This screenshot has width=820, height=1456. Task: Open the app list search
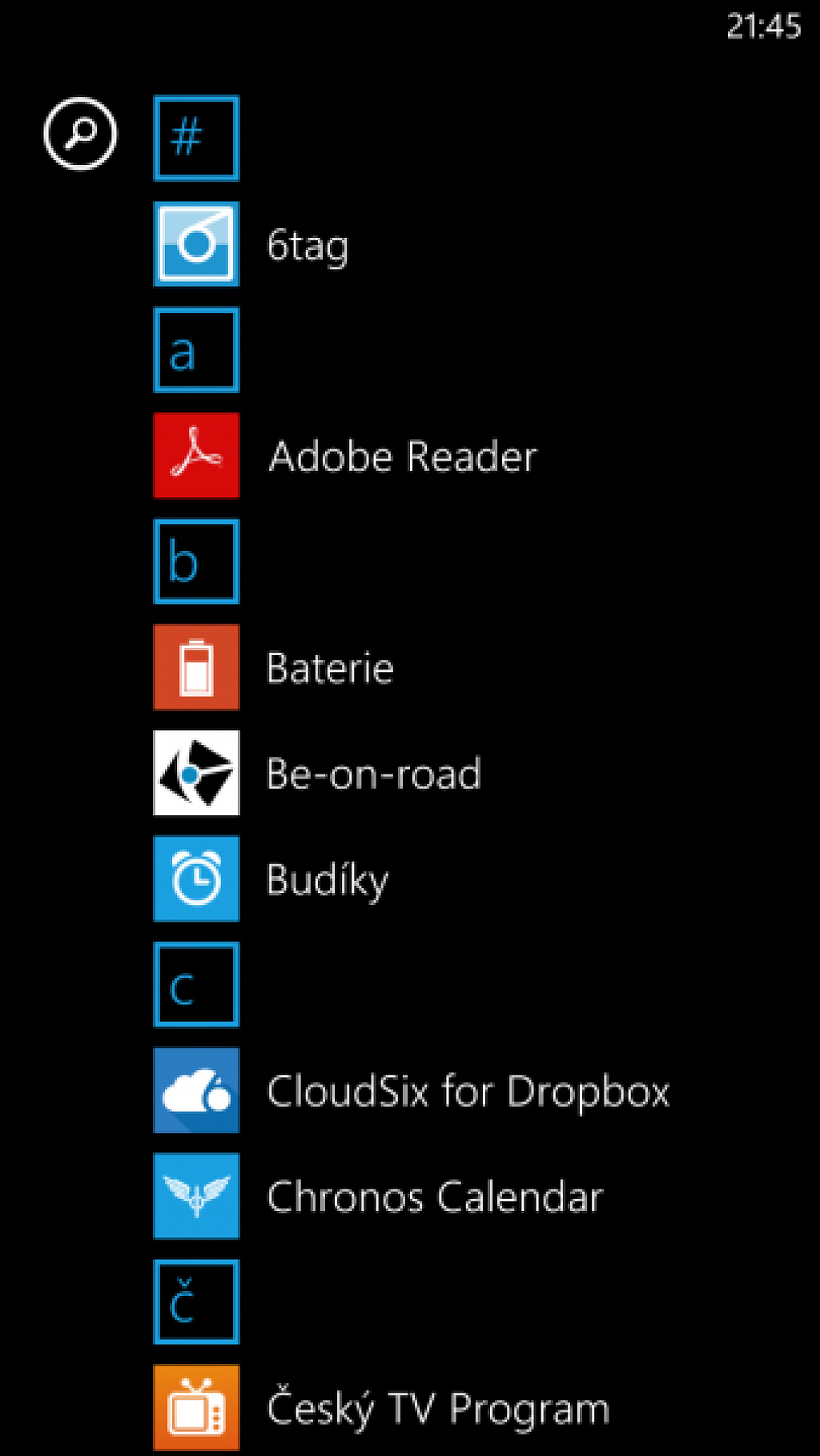(80, 134)
